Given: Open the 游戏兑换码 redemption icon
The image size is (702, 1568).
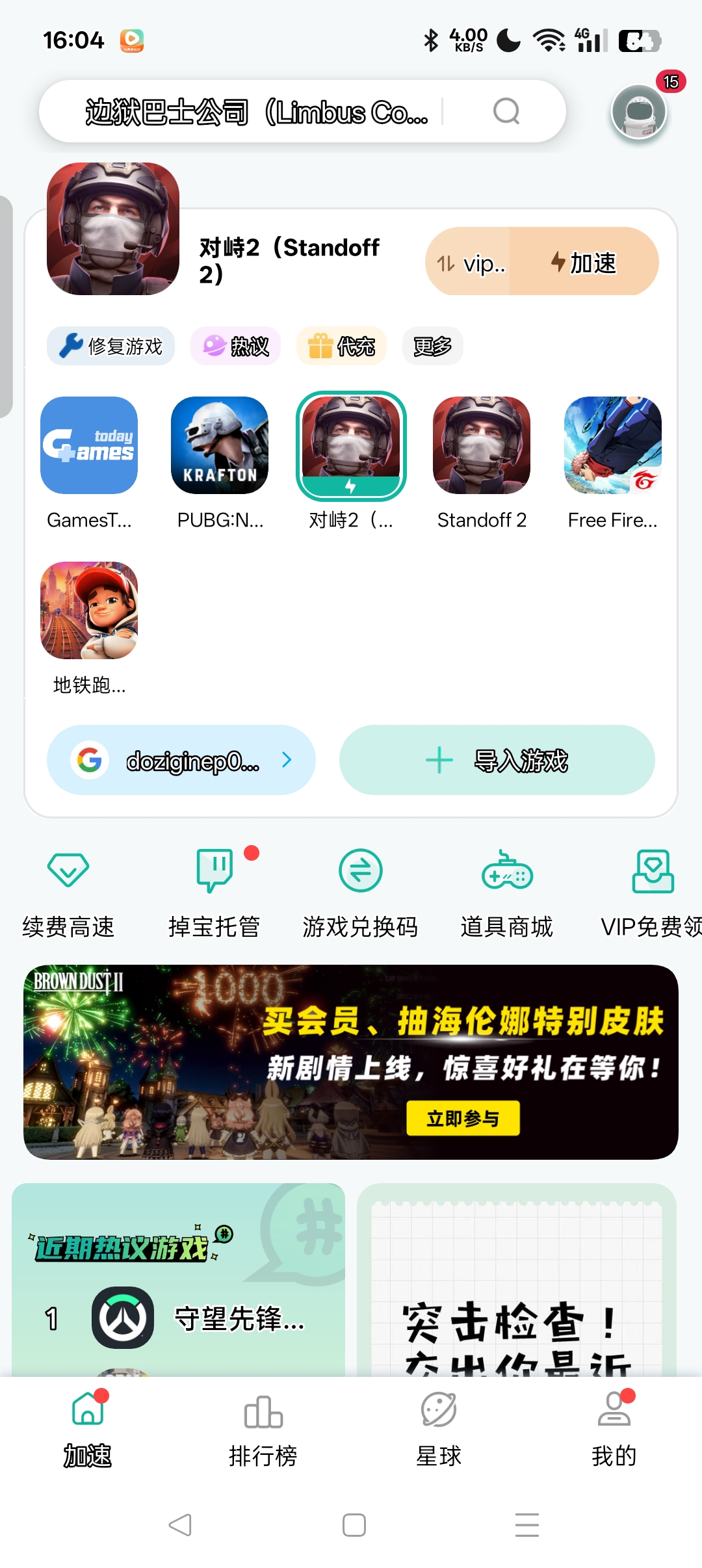Looking at the screenshot, I should pos(360,871).
